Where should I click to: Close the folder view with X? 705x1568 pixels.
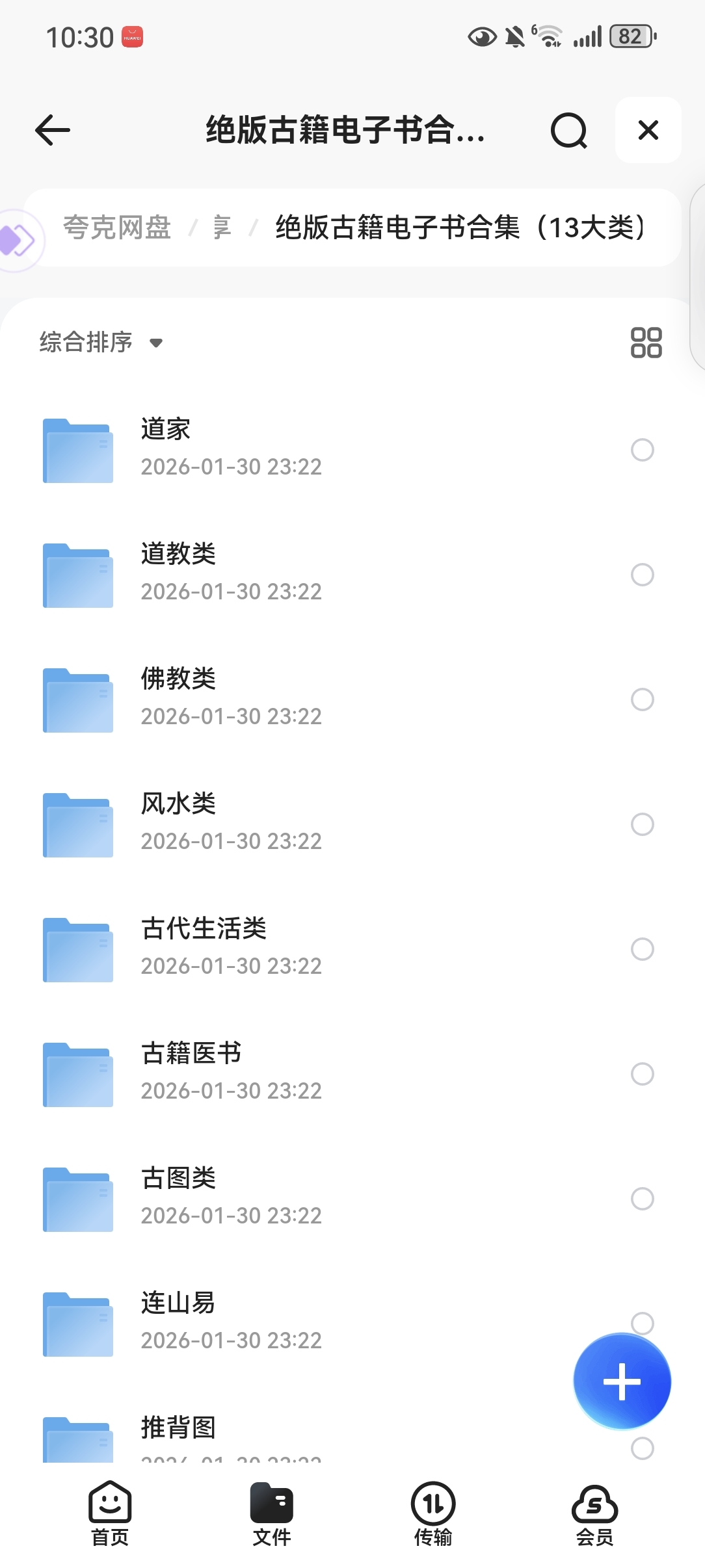[648, 130]
